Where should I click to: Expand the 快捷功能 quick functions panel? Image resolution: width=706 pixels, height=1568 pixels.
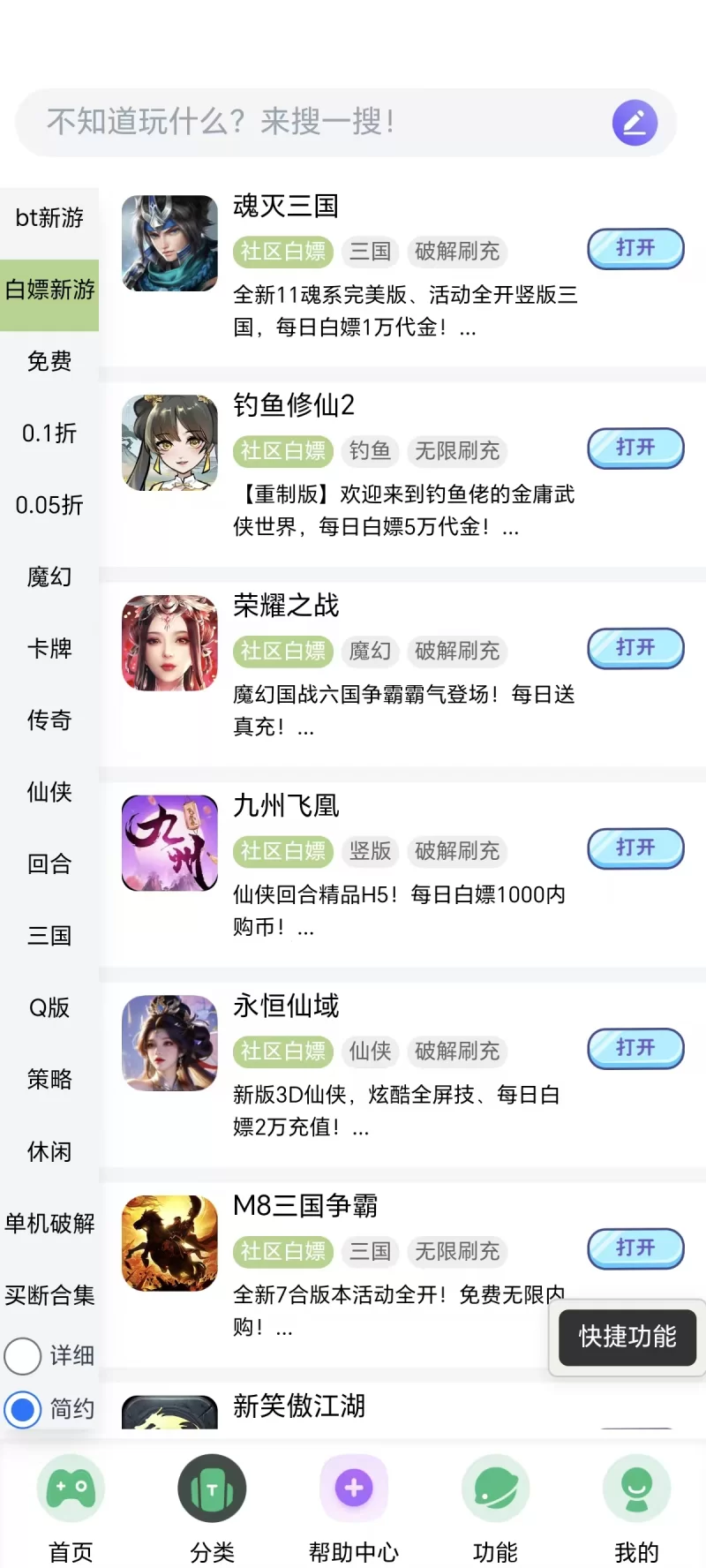point(625,1338)
